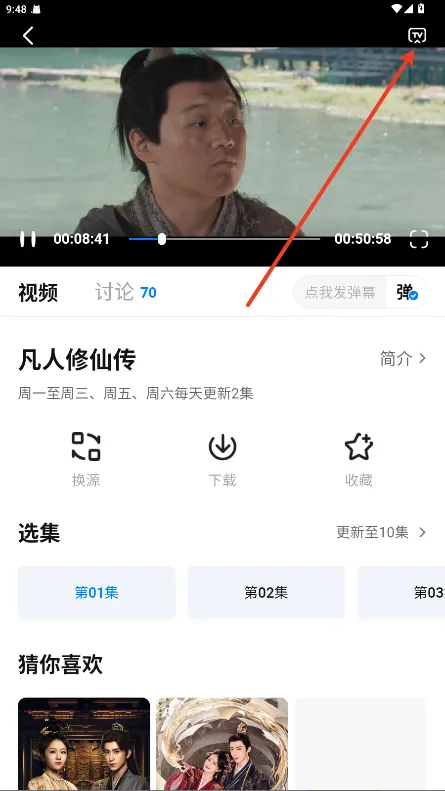Switch to the 讨论 tab
445x791 pixels.
pos(125,292)
